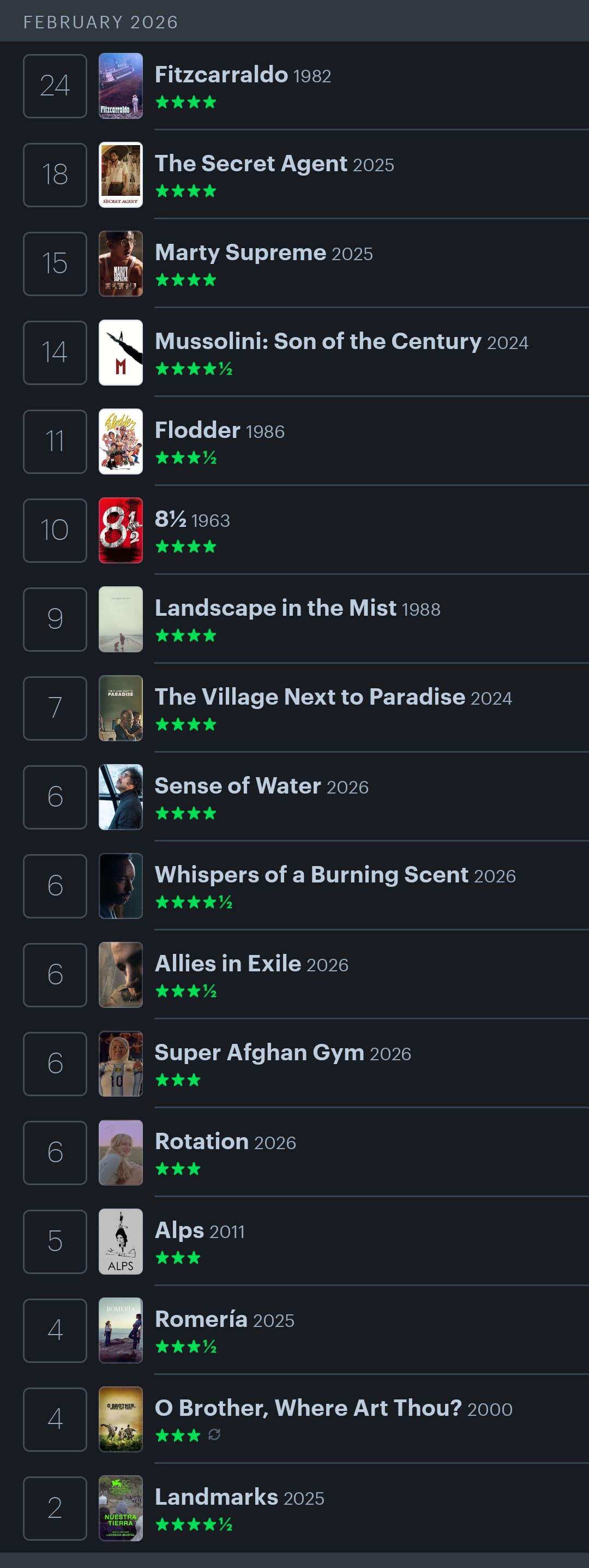Tap the Alps poster thumbnail
Image resolution: width=589 pixels, height=1568 pixels.
121,1241
